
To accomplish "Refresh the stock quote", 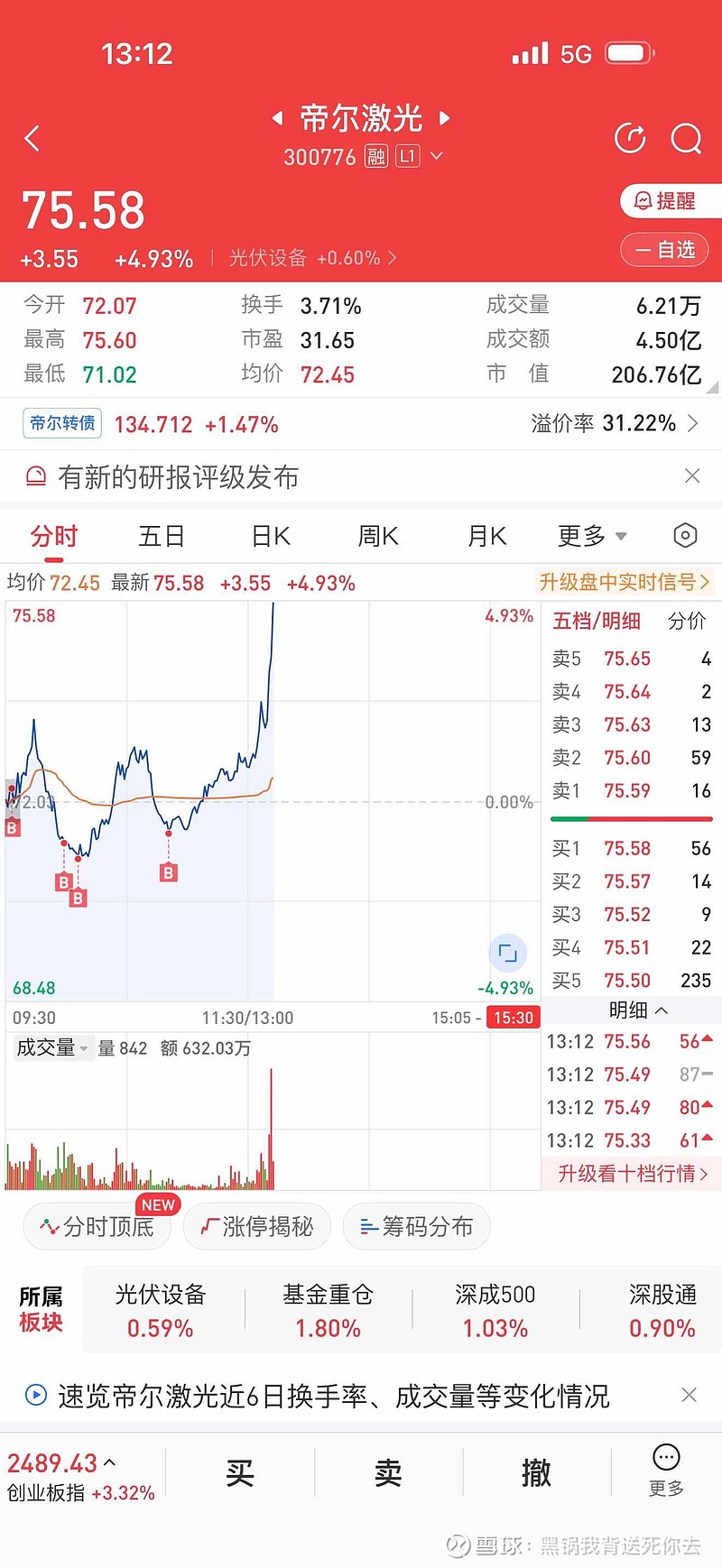I will click(630, 138).
